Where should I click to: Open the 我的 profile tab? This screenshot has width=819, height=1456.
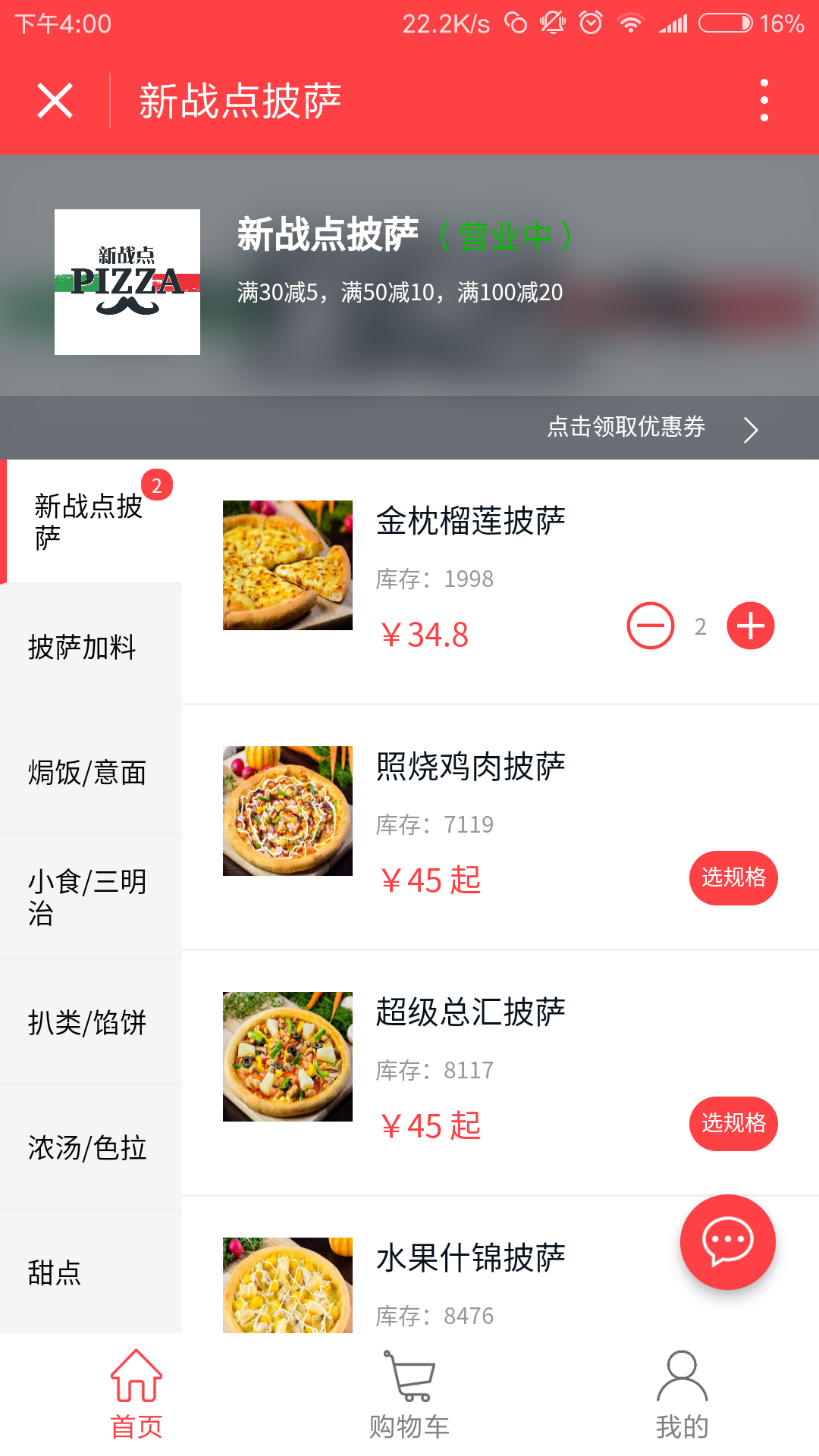[682, 1395]
